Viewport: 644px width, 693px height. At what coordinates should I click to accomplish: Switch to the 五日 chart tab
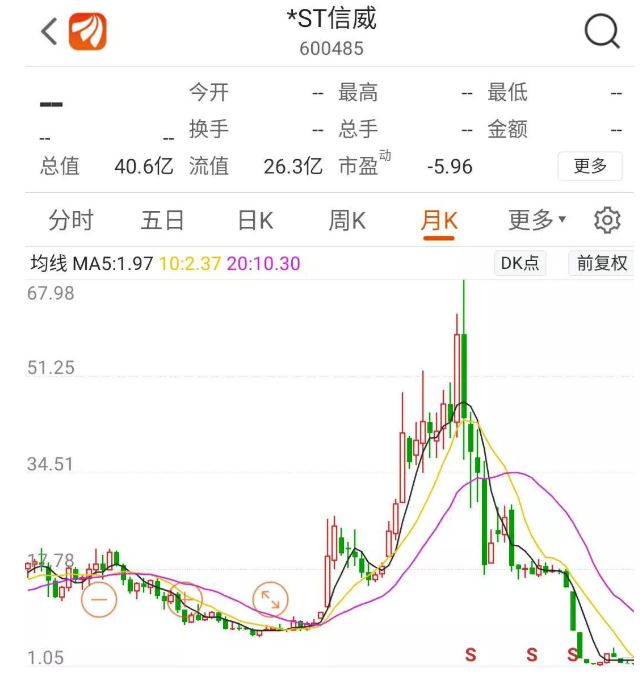coord(162,220)
